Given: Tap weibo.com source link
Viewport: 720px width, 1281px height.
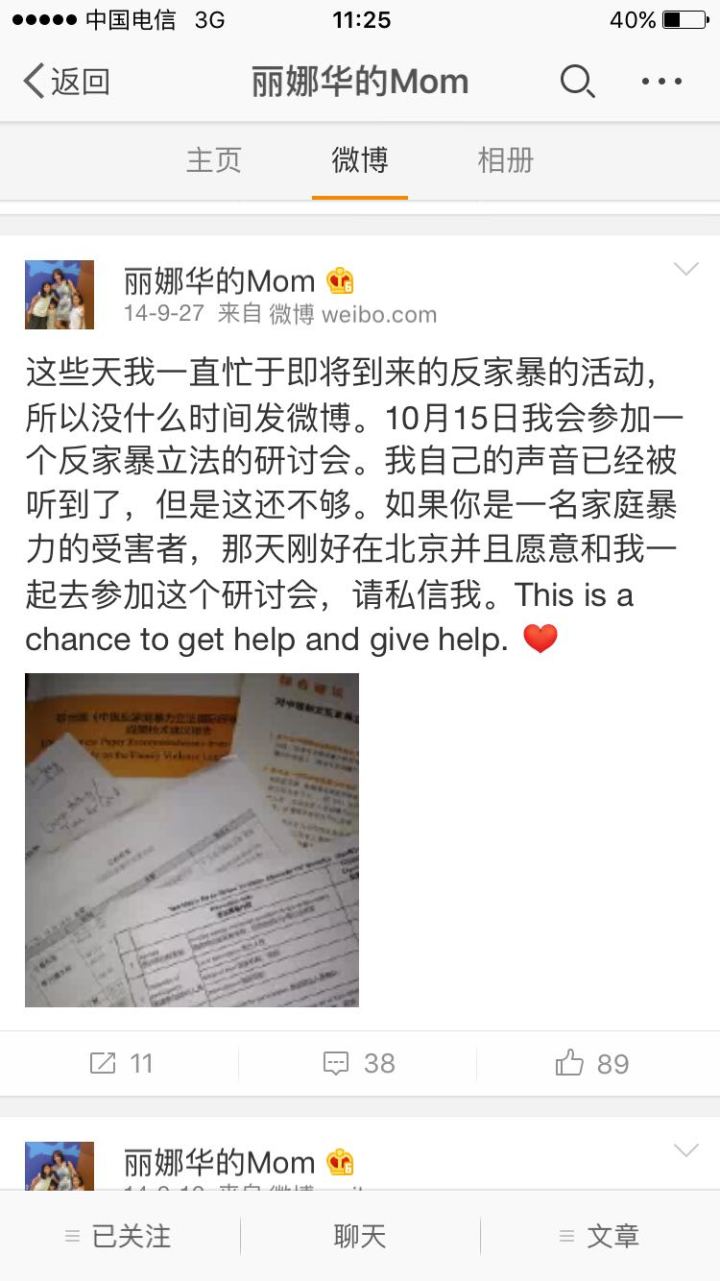Looking at the screenshot, I should (x=379, y=314).
